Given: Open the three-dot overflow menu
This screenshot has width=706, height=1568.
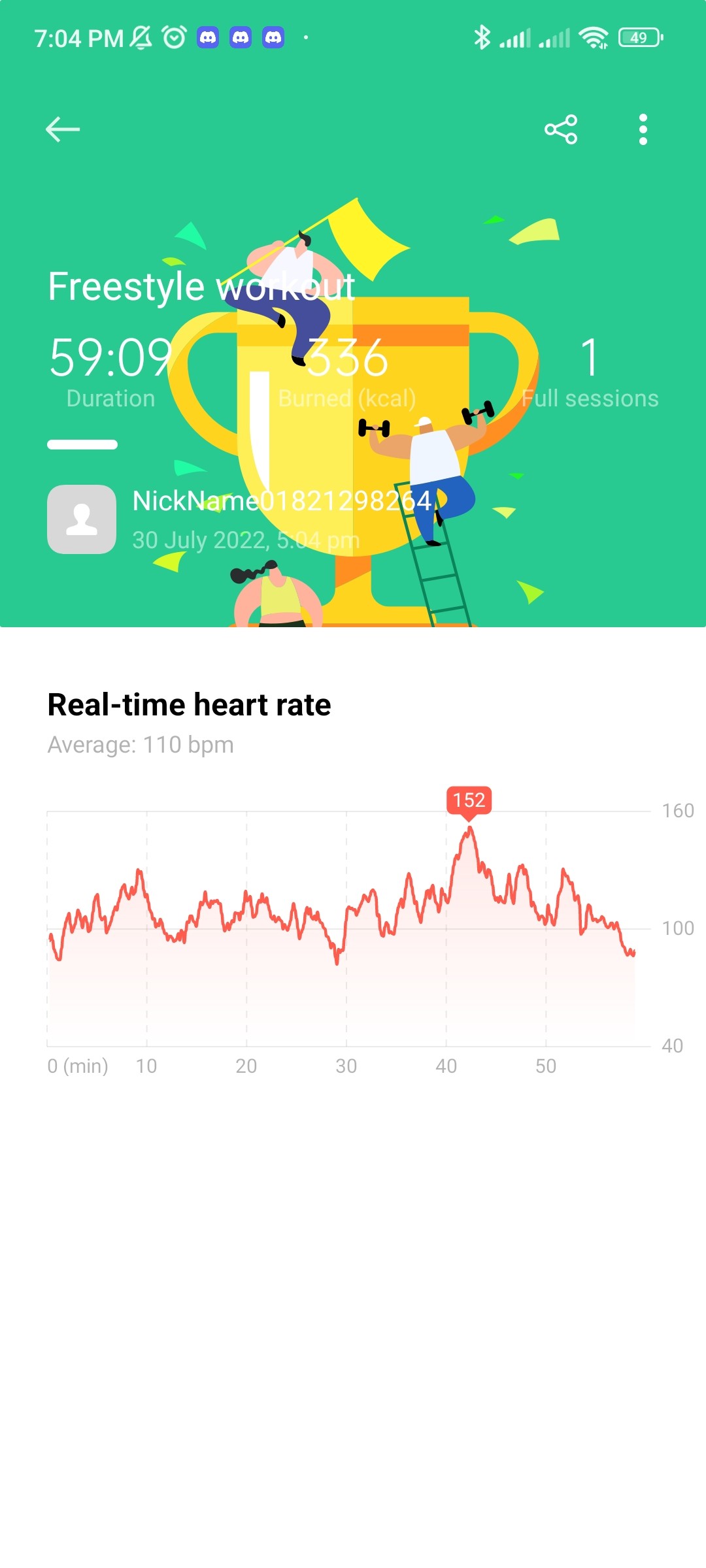Looking at the screenshot, I should [643, 129].
